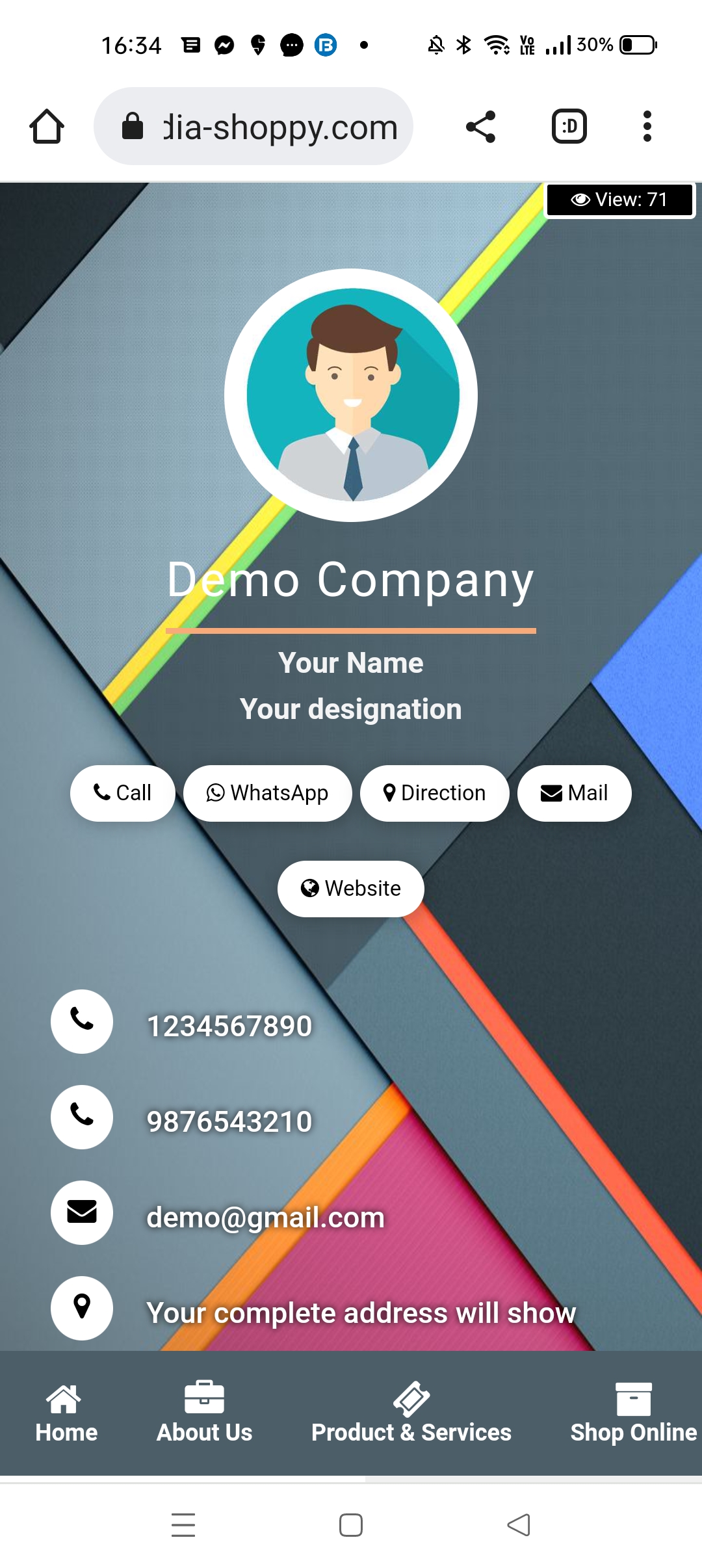This screenshot has width=702, height=1568.
Task: Open the Product & Services tab
Action: (411, 1413)
